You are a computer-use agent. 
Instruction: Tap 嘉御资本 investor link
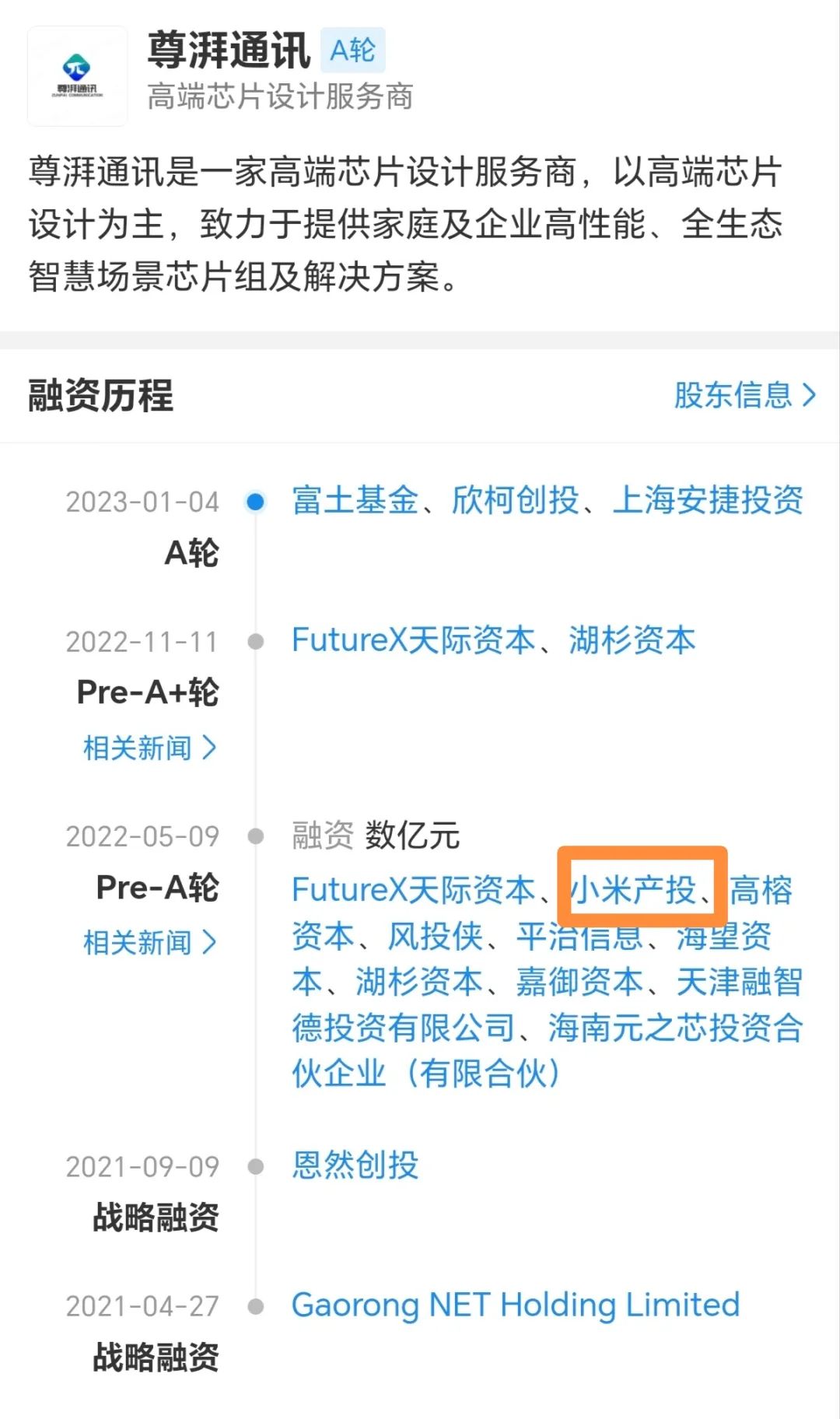(x=579, y=982)
